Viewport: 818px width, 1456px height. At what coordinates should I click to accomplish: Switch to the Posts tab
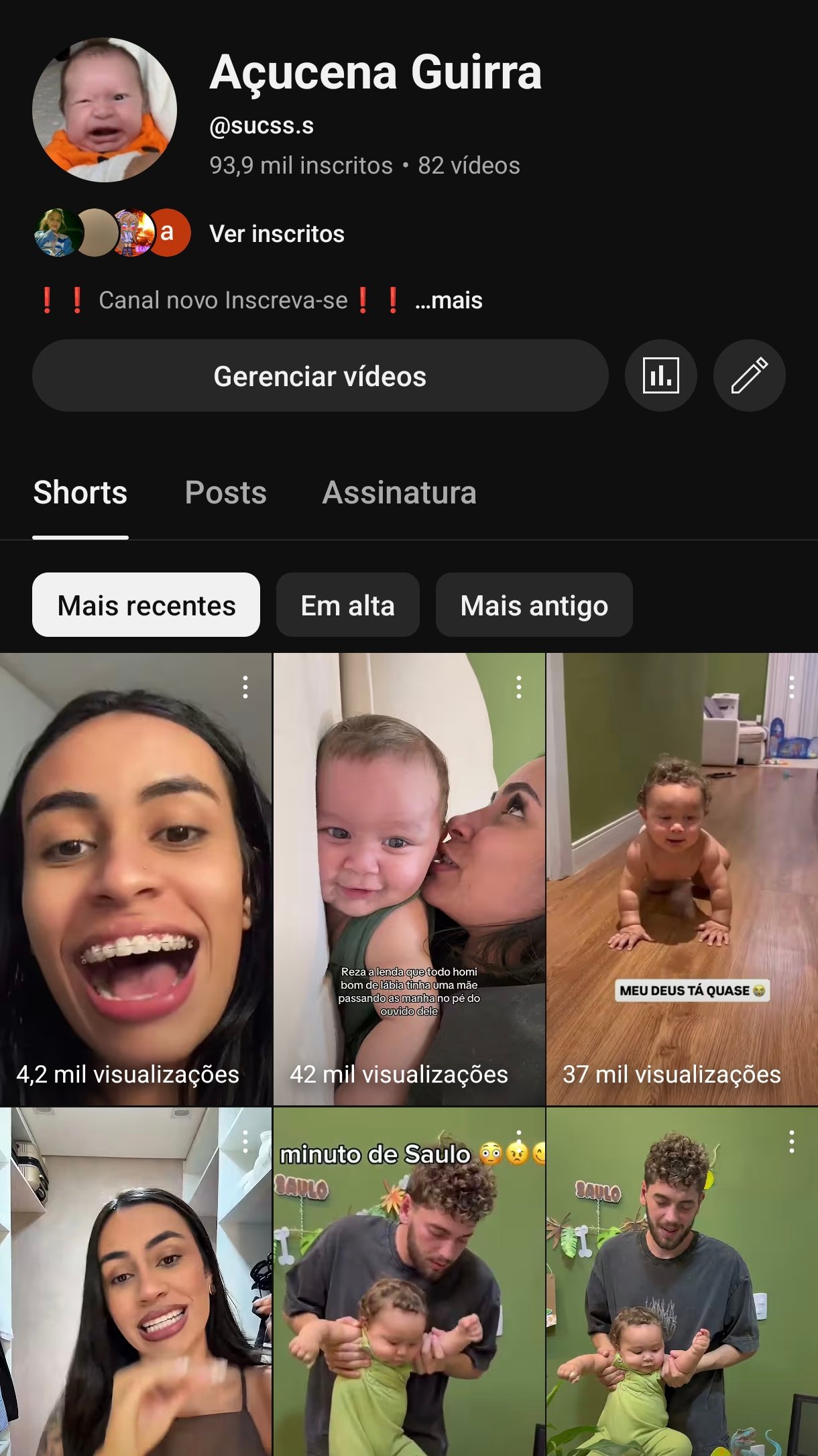point(225,493)
